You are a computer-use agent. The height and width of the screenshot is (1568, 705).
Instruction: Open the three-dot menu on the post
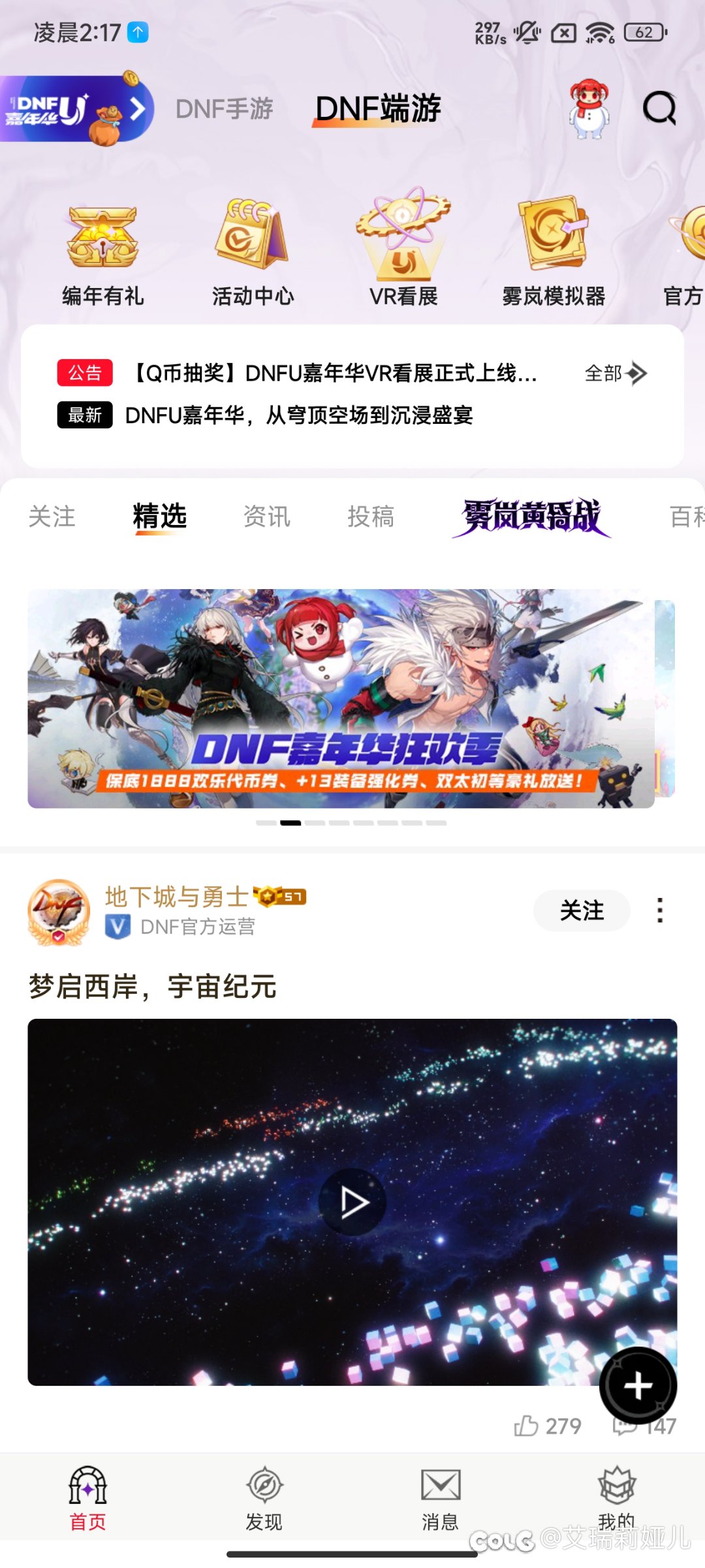pos(661,910)
